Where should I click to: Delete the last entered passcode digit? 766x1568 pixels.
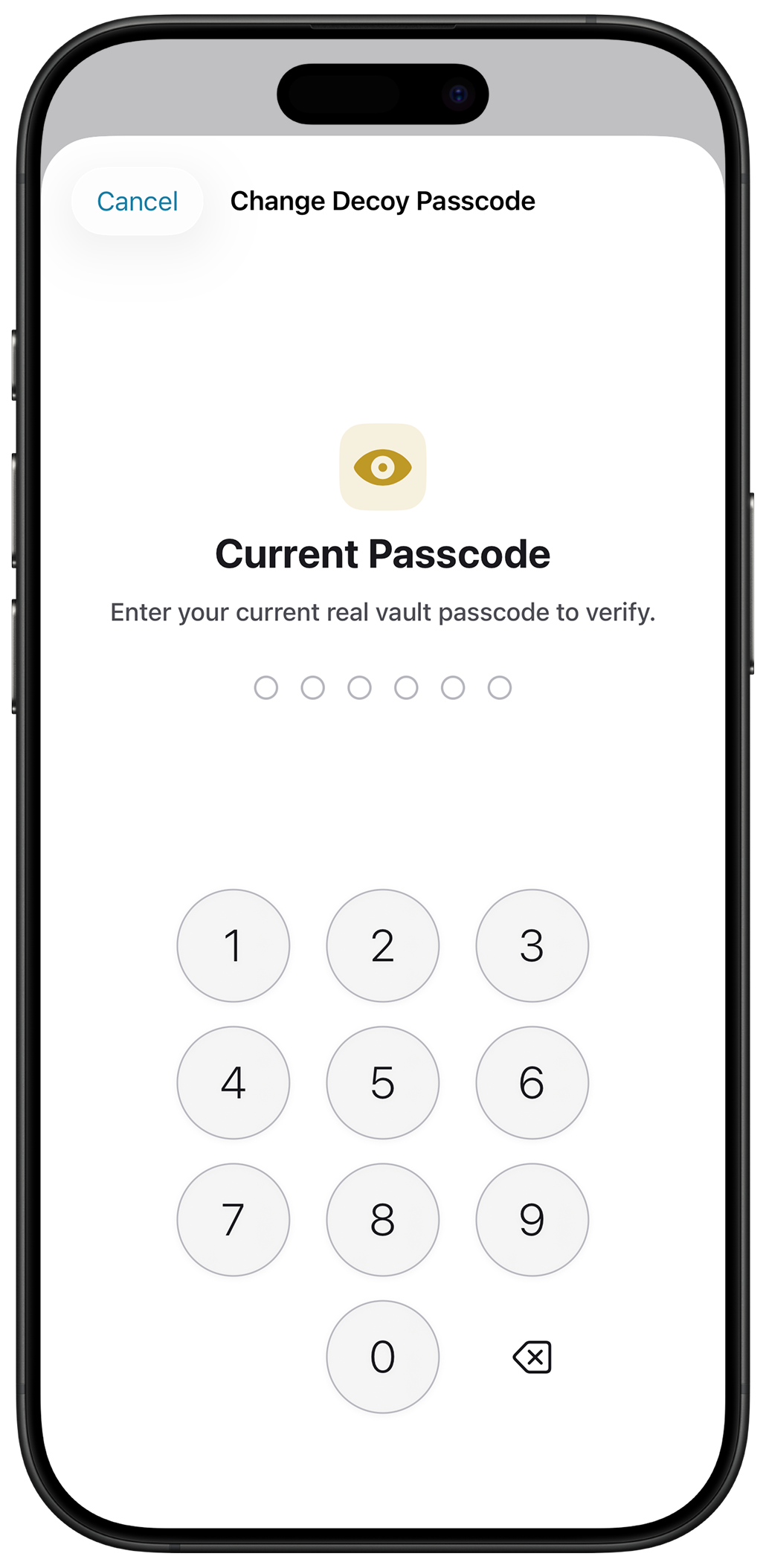pyautogui.click(x=532, y=1357)
